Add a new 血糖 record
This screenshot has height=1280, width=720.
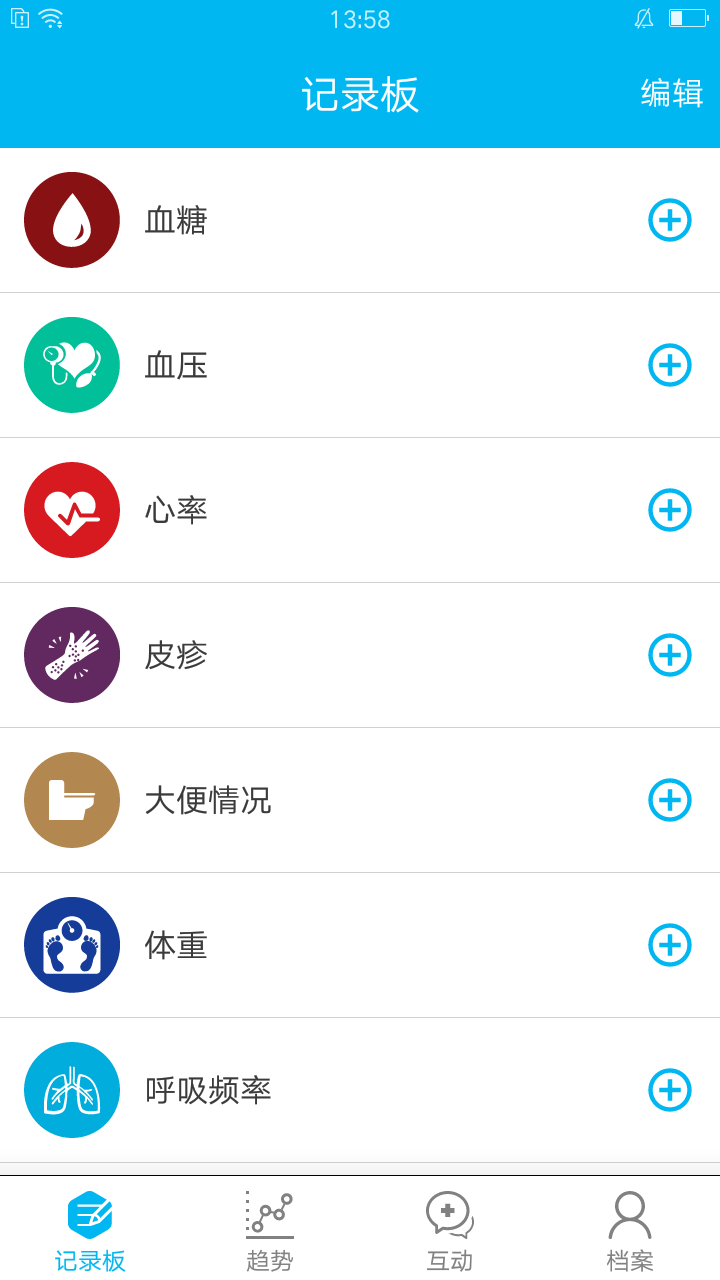tap(670, 220)
